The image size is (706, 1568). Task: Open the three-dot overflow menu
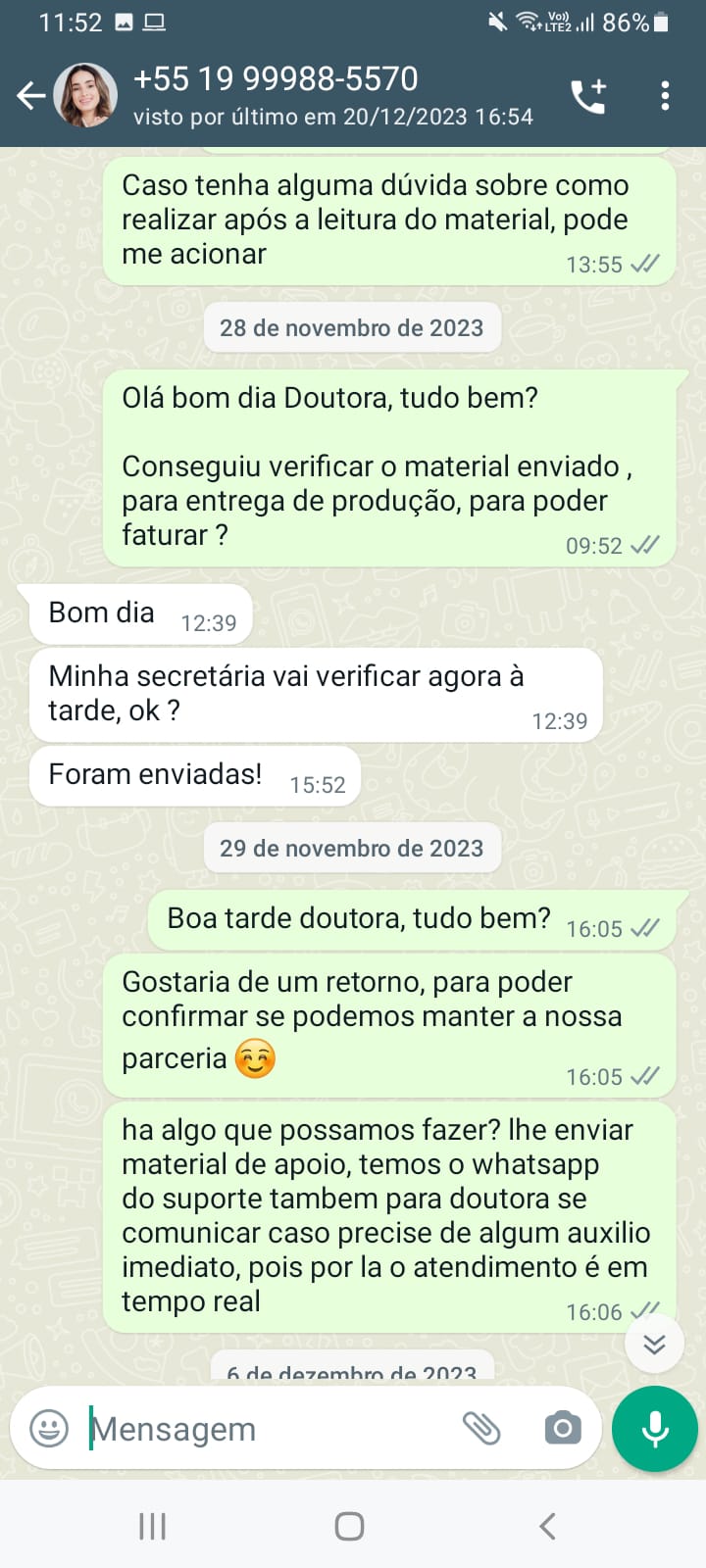pyautogui.click(x=665, y=96)
